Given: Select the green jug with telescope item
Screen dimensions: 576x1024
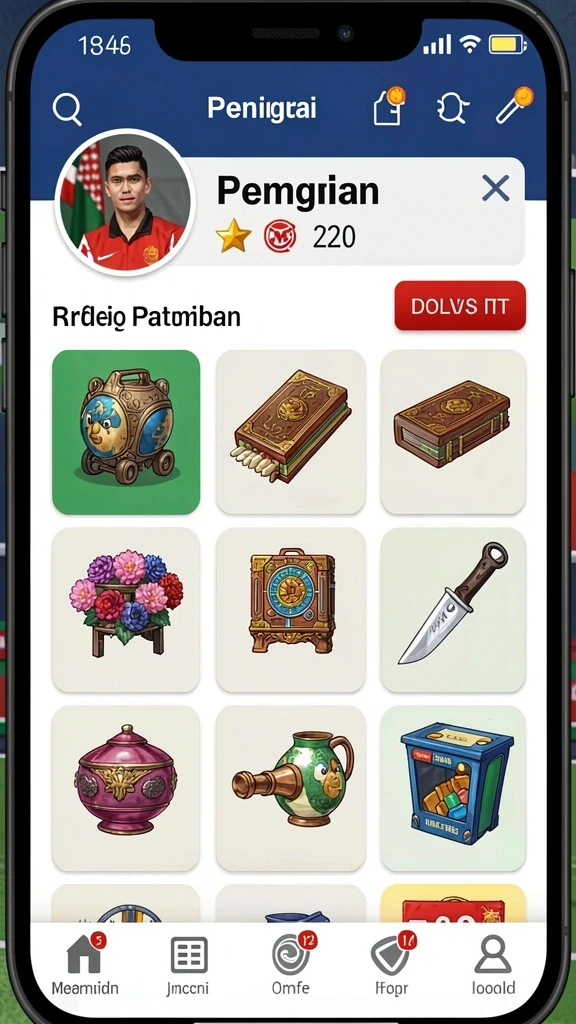Looking at the screenshot, I should 291,788.
